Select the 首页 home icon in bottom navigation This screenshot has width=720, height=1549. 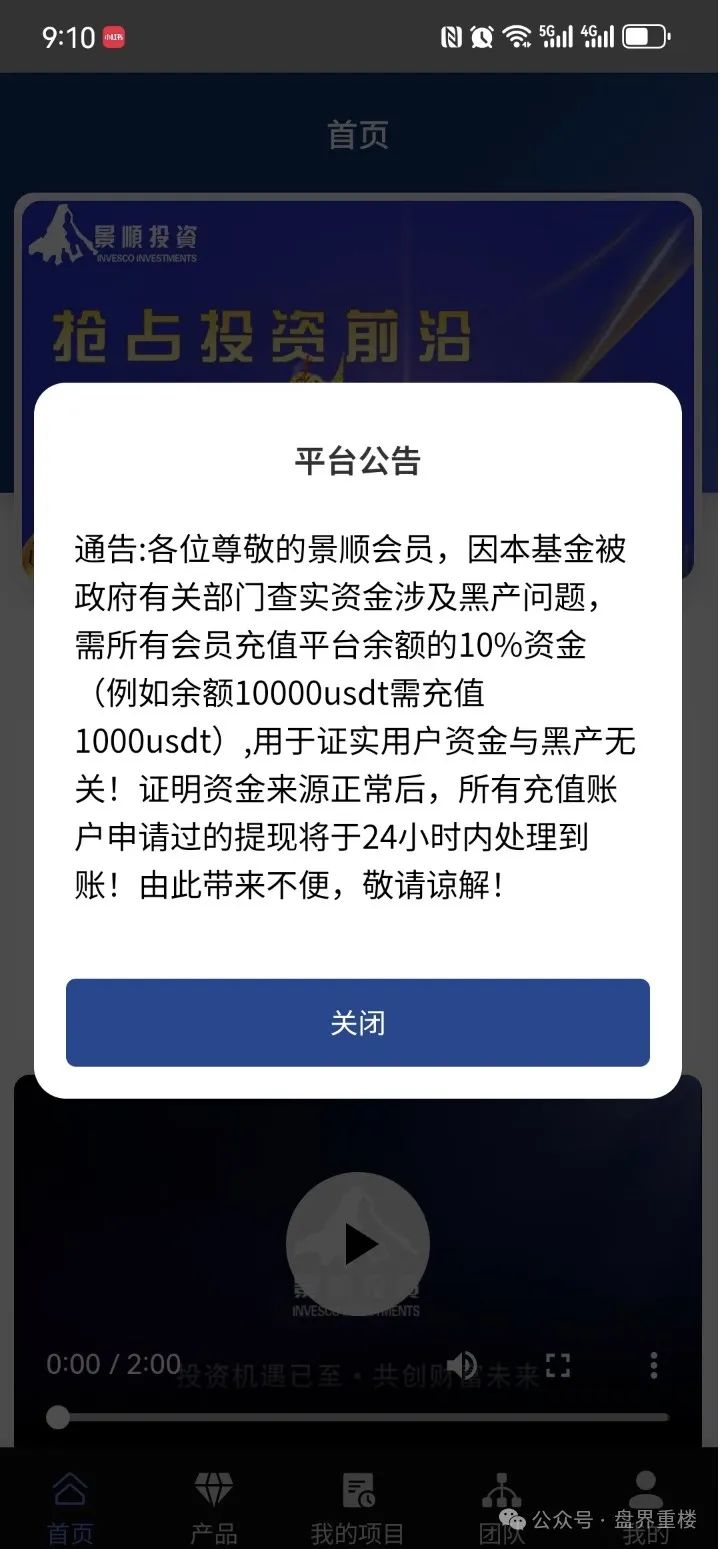pos(68,1490)
